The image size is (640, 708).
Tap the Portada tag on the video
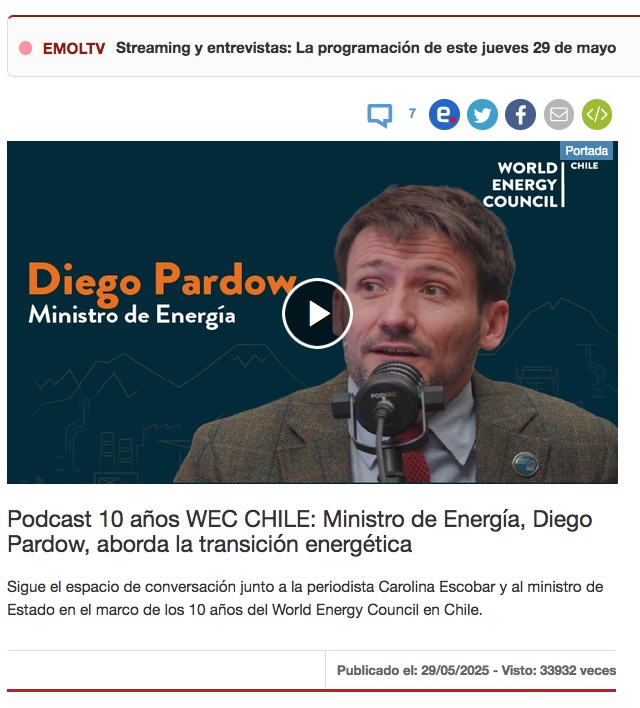click(586, 151)
